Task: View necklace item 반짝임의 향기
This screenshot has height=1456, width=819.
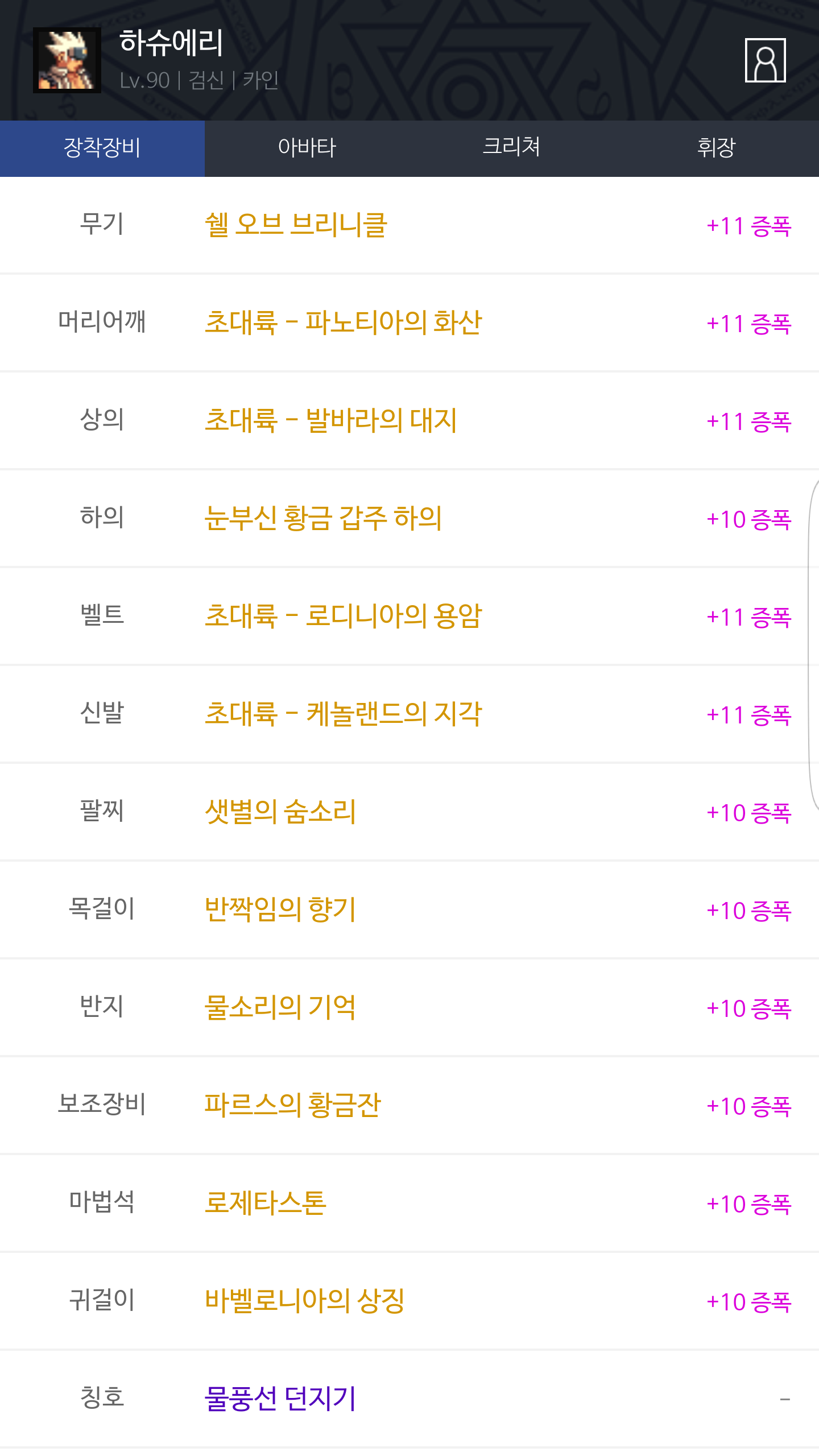Action: tap(280, 910)
